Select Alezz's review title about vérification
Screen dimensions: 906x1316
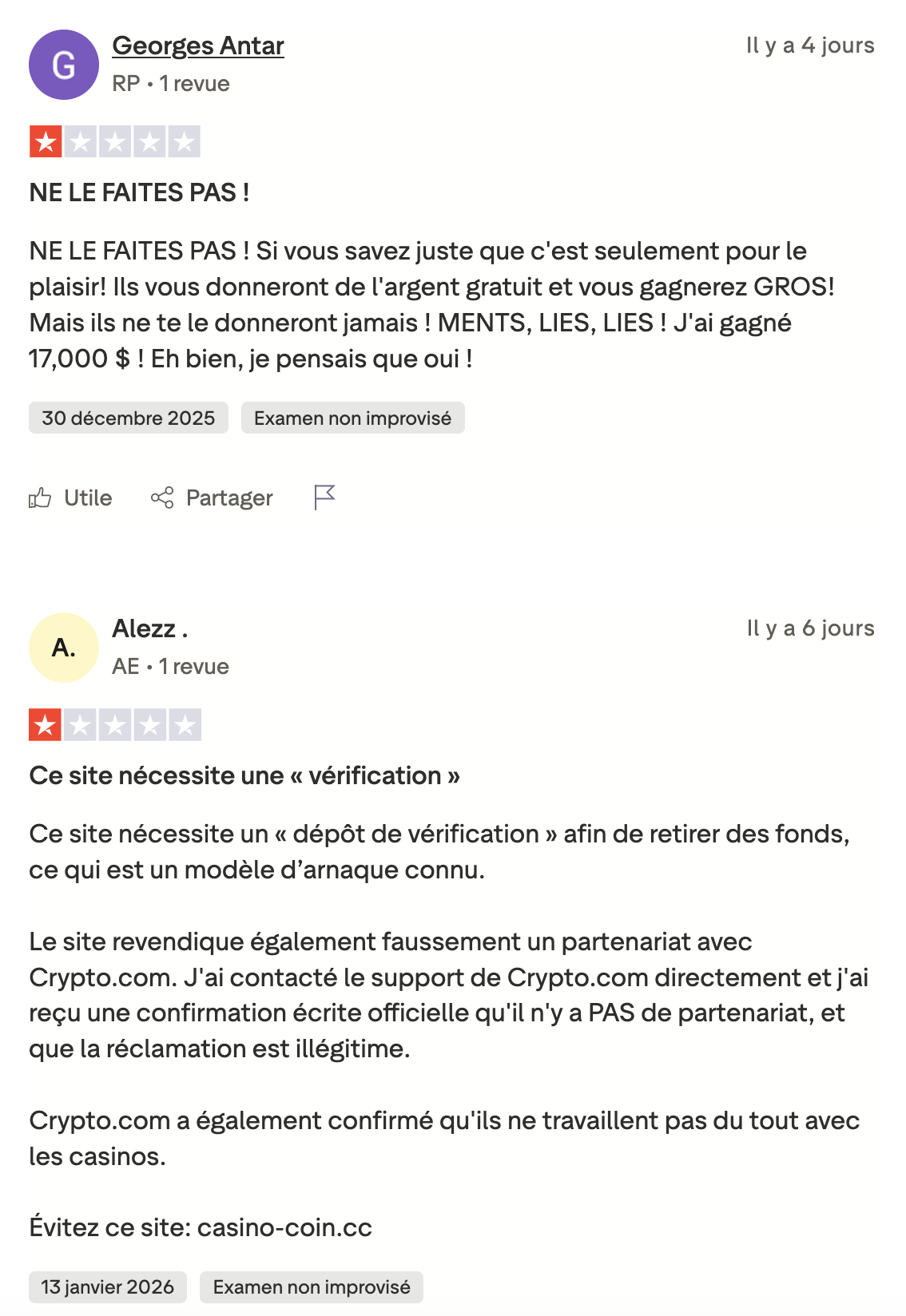coord(244,775)
